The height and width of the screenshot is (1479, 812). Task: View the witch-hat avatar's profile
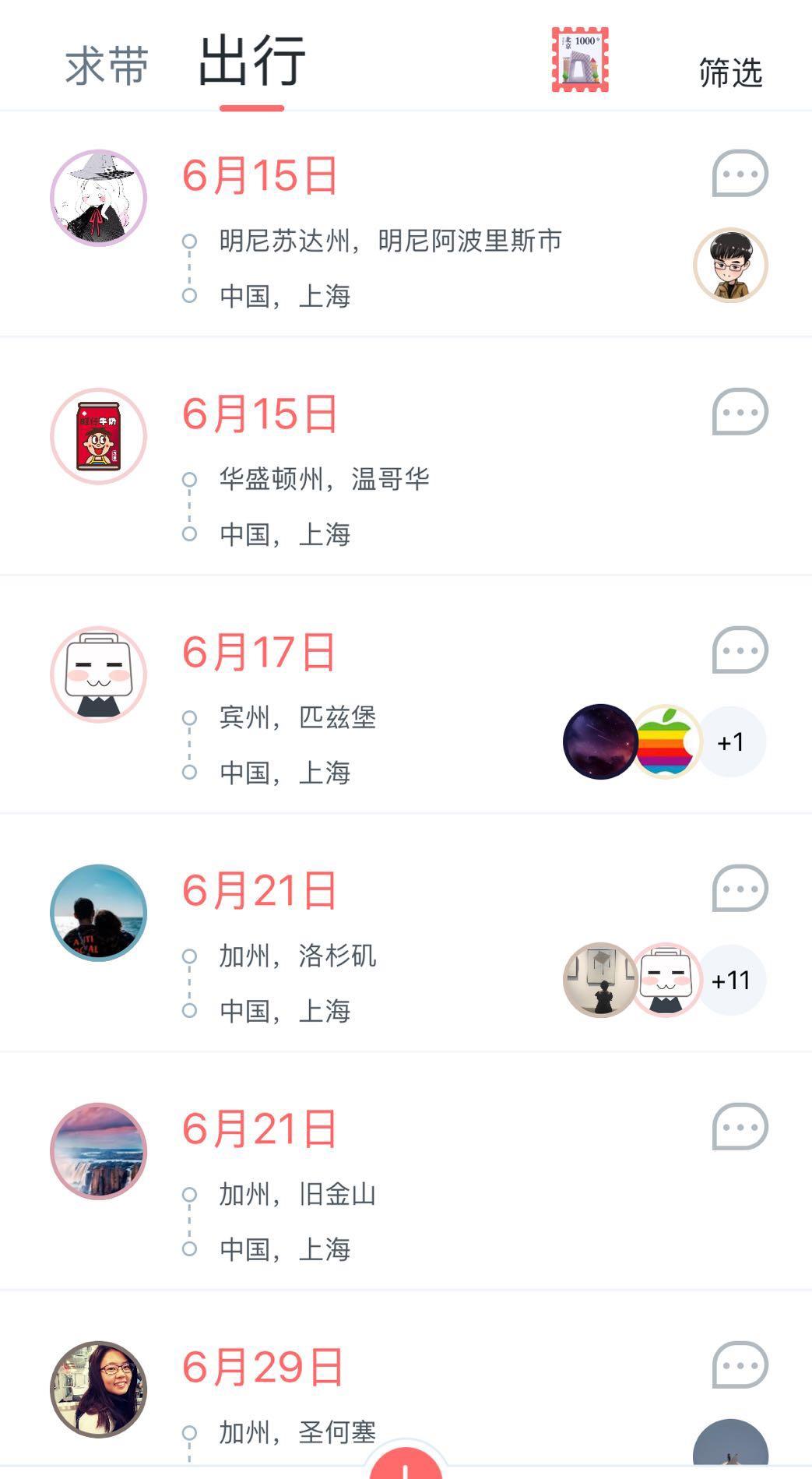point(99,198)
